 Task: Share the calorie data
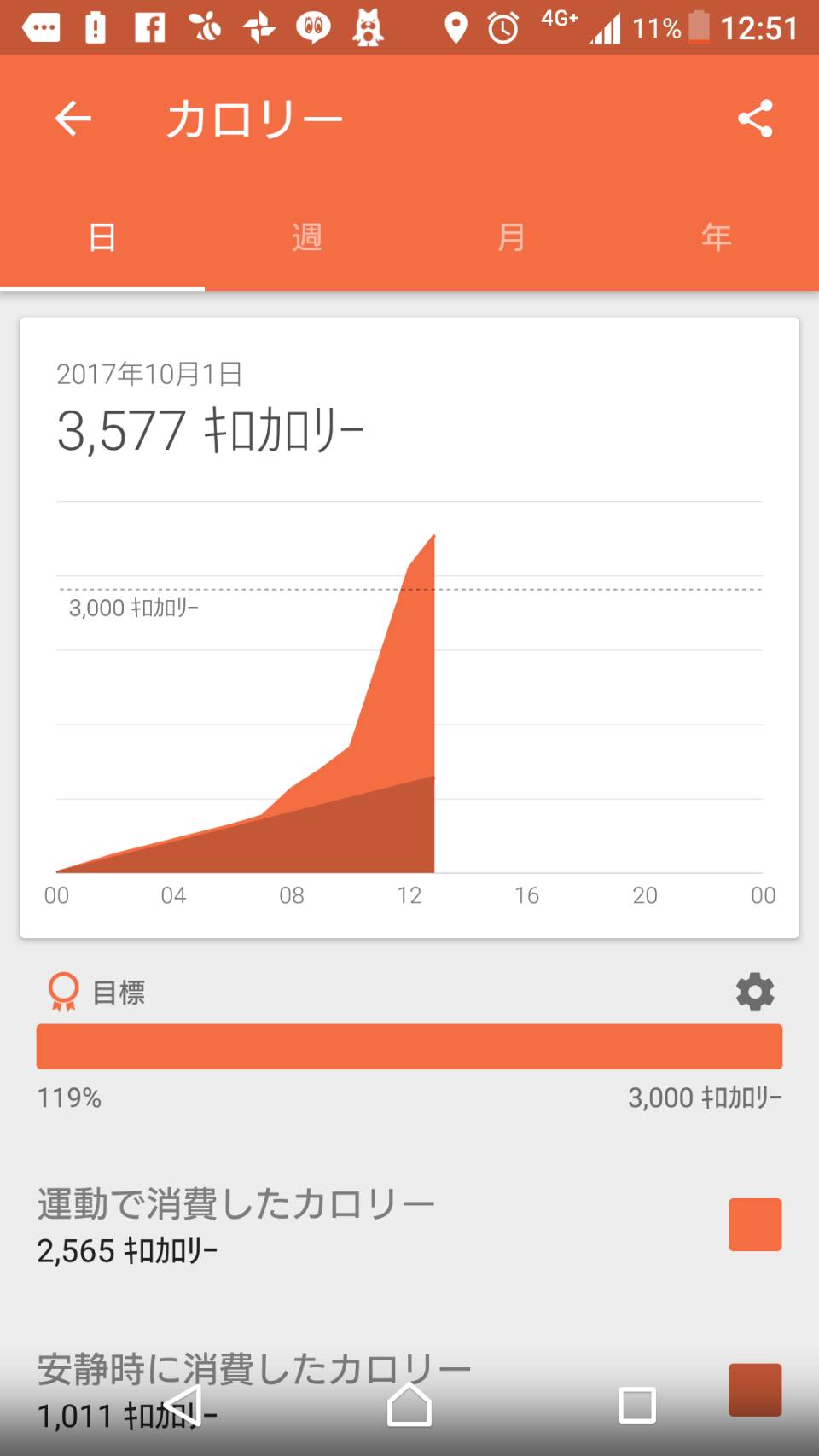[x=755, y=118]
